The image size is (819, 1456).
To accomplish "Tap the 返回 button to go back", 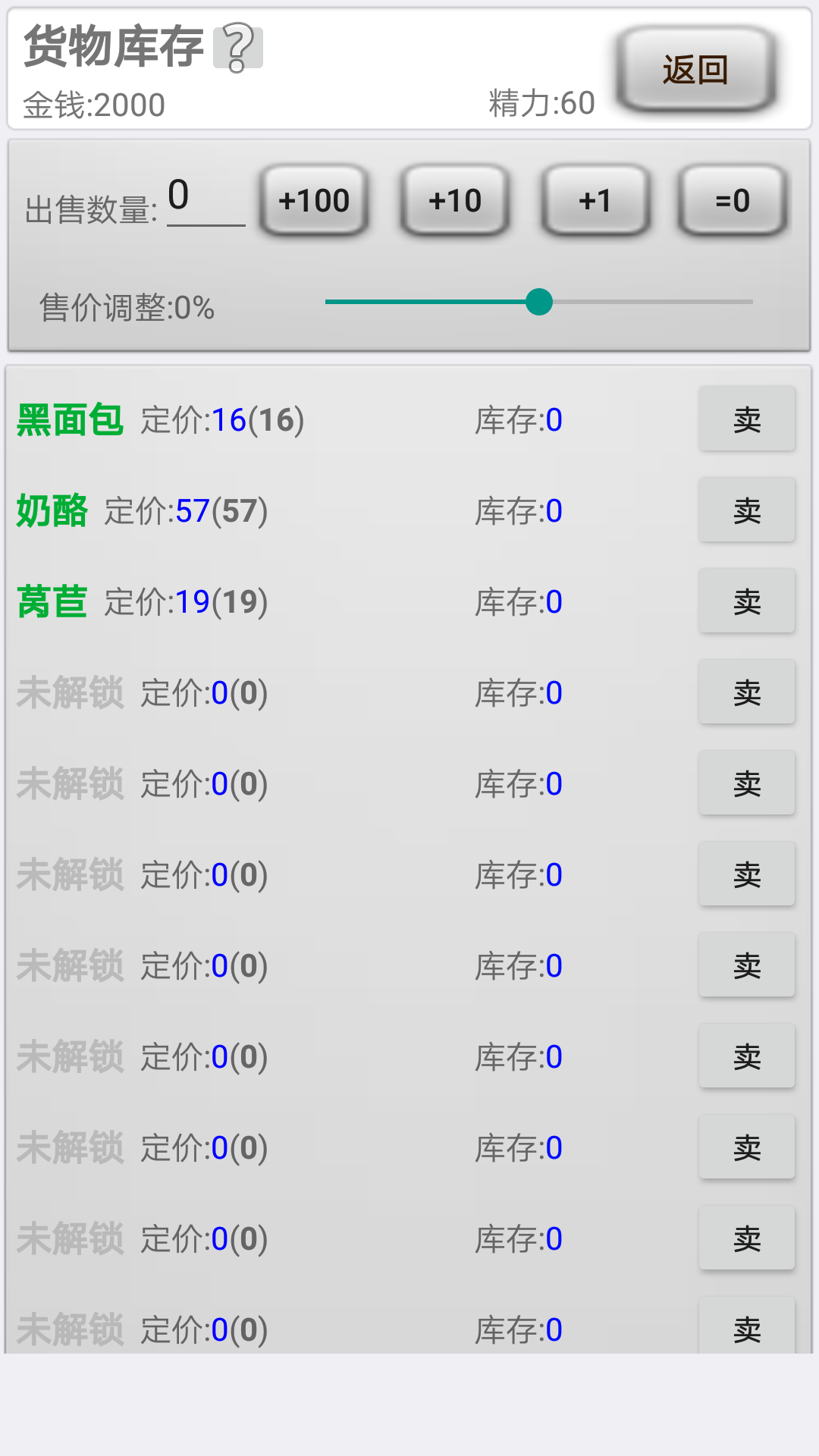I will (x=695, y=70).
